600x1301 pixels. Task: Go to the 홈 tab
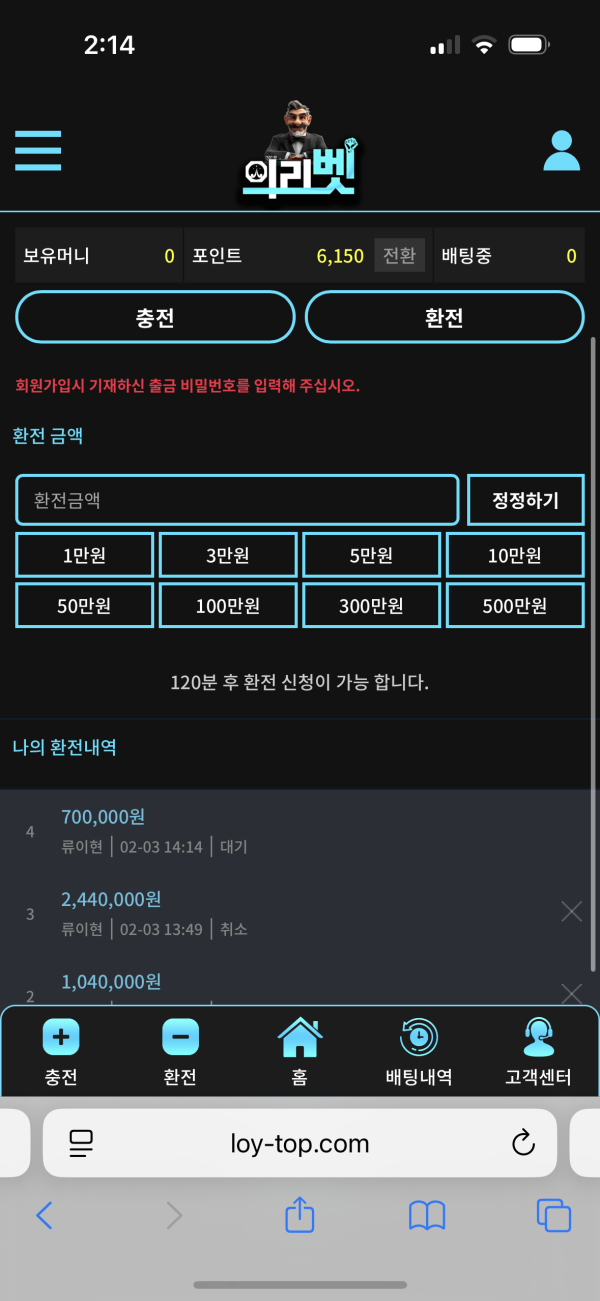tap(299, 1050)
